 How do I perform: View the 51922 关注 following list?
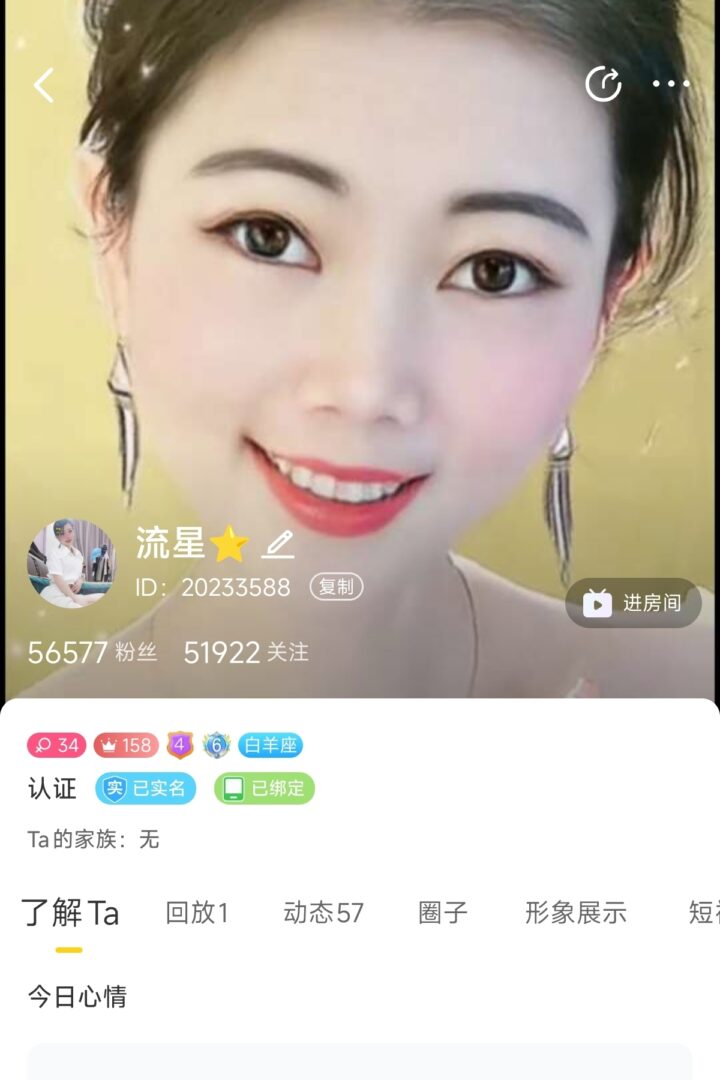[246, 653]
